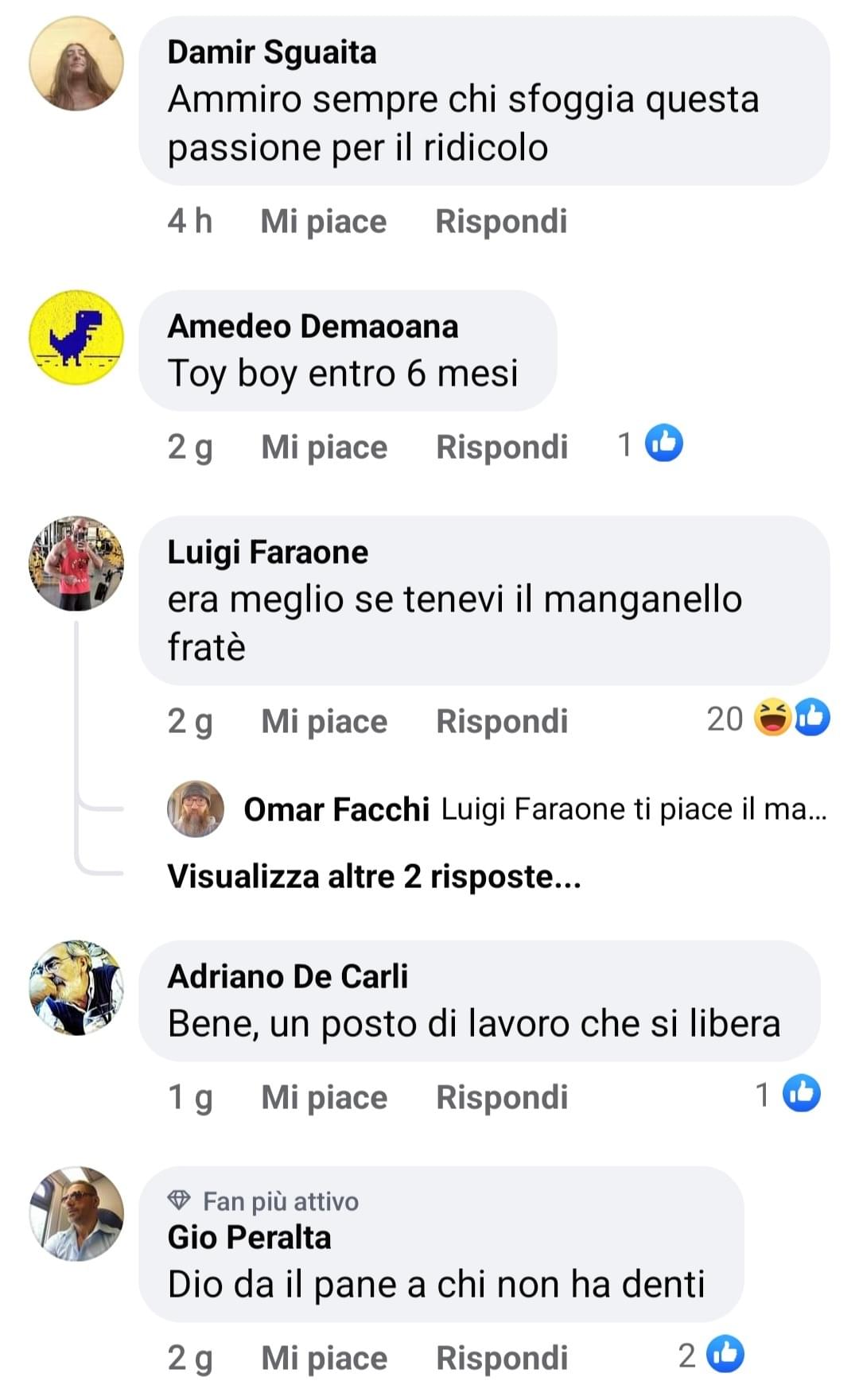The height and width of the screenshot is (1400, 859).
Task: Reply to Damir Sguaita's comment
Action: (501, 221)
